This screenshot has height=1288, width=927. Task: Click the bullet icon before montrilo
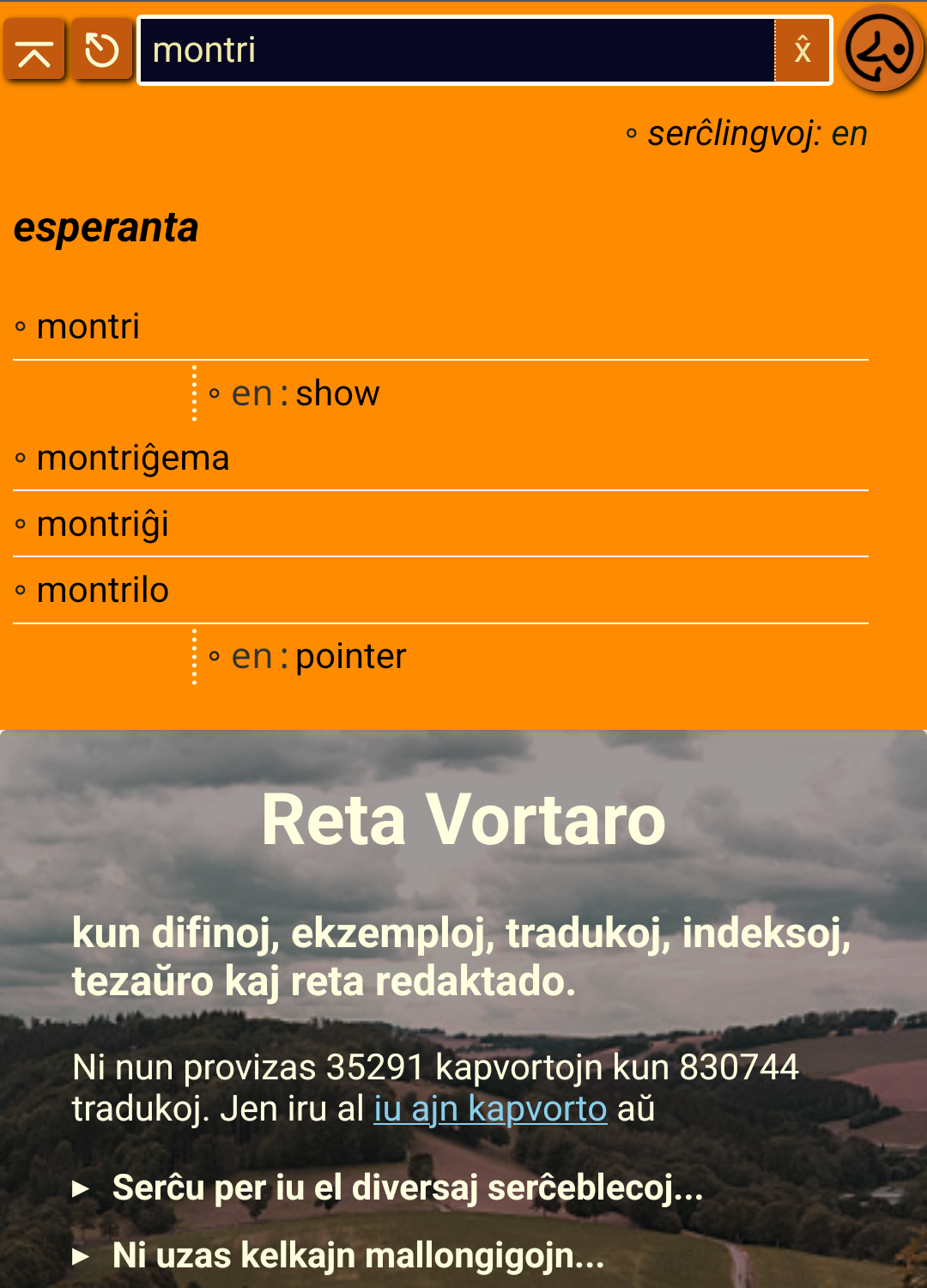(19, 590)
